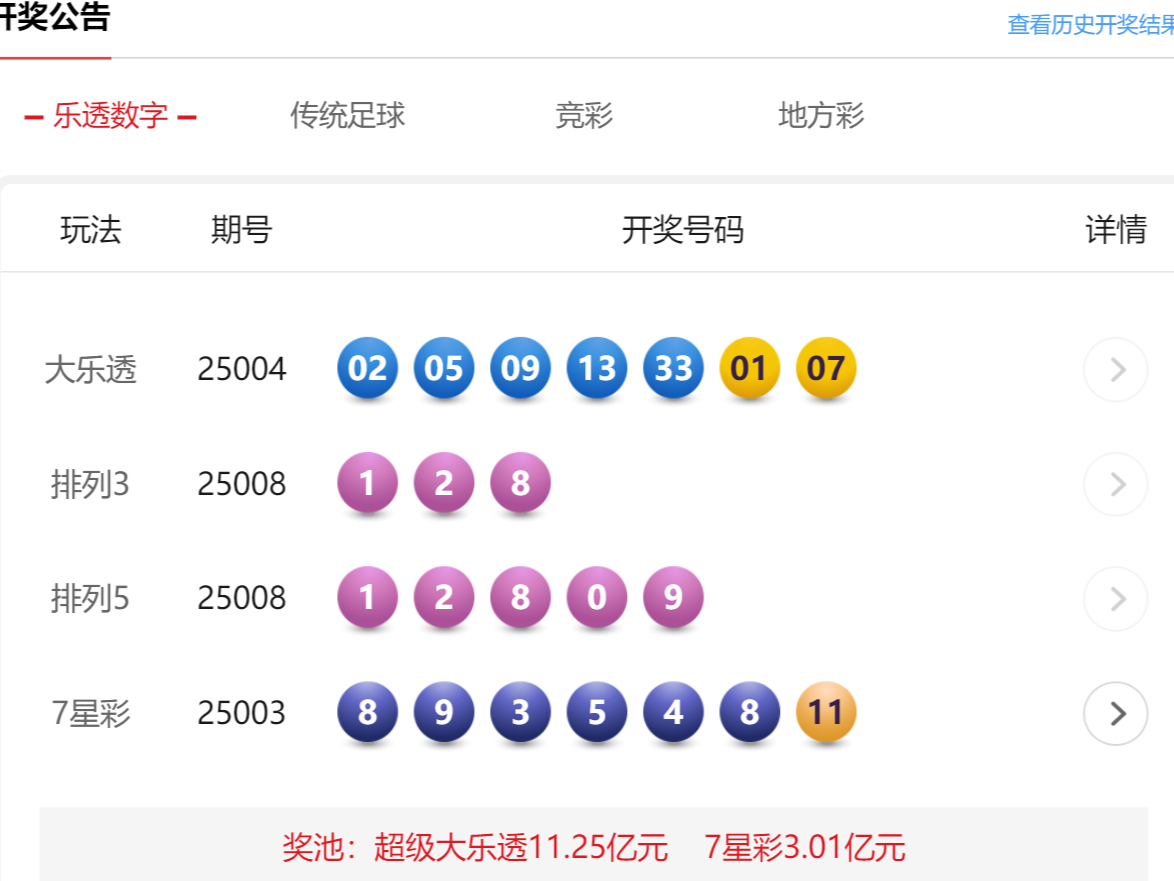Switch to 地方彩 tab
Screen dimensions: 1174x881
[x=821, y=116]
